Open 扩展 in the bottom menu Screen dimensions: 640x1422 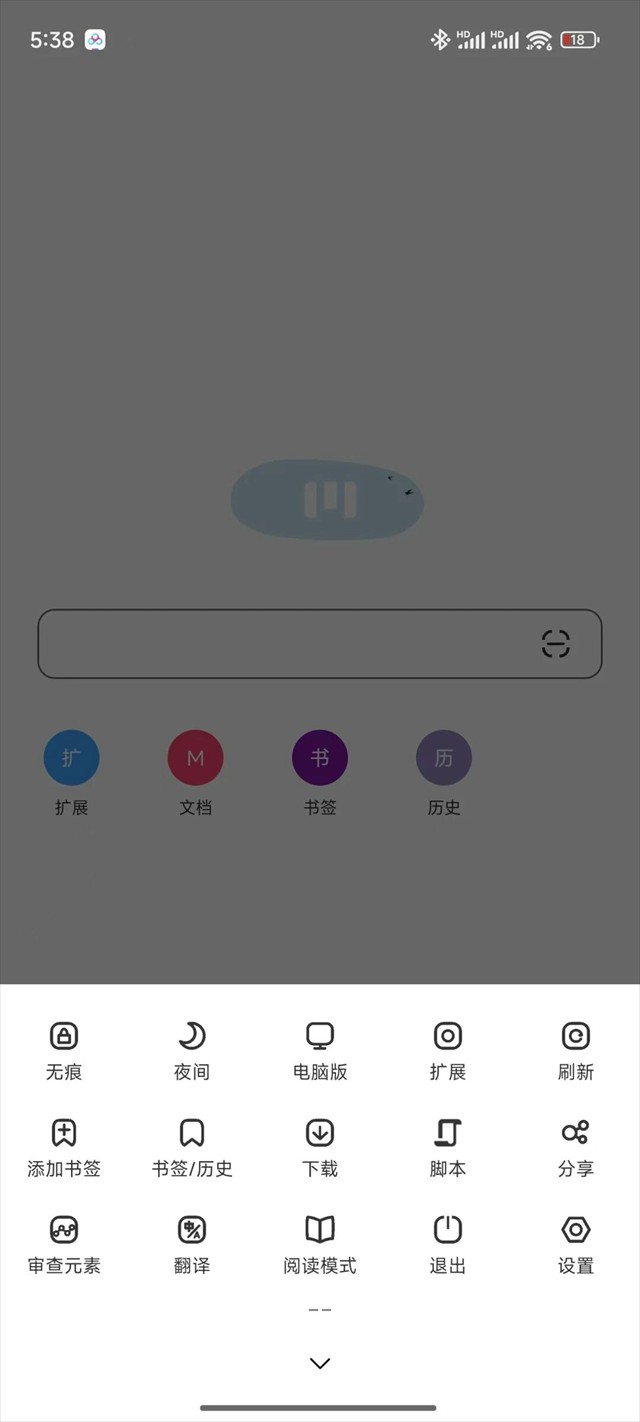(447, 1049)
